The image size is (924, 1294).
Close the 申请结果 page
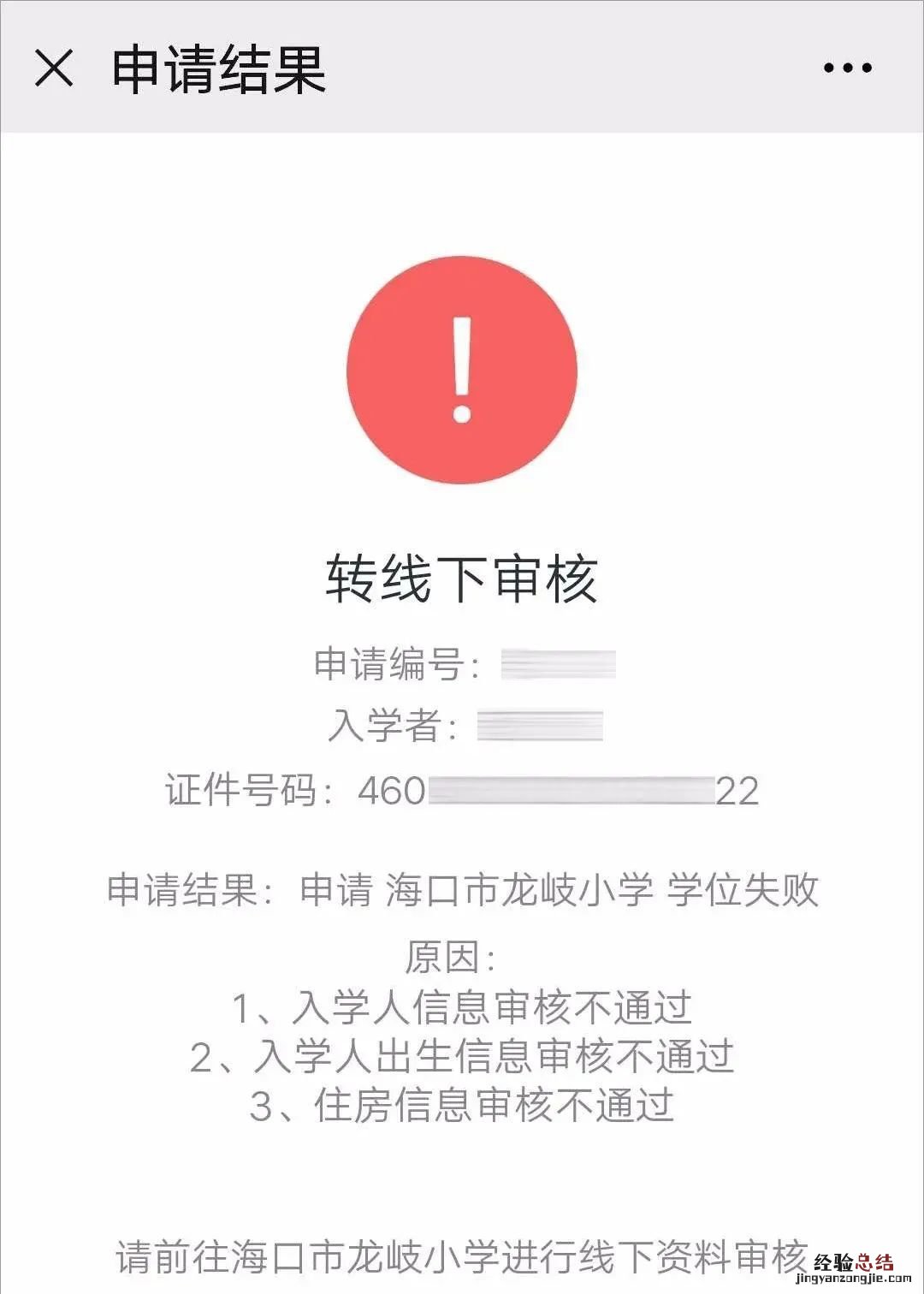[x=54, y=68]
